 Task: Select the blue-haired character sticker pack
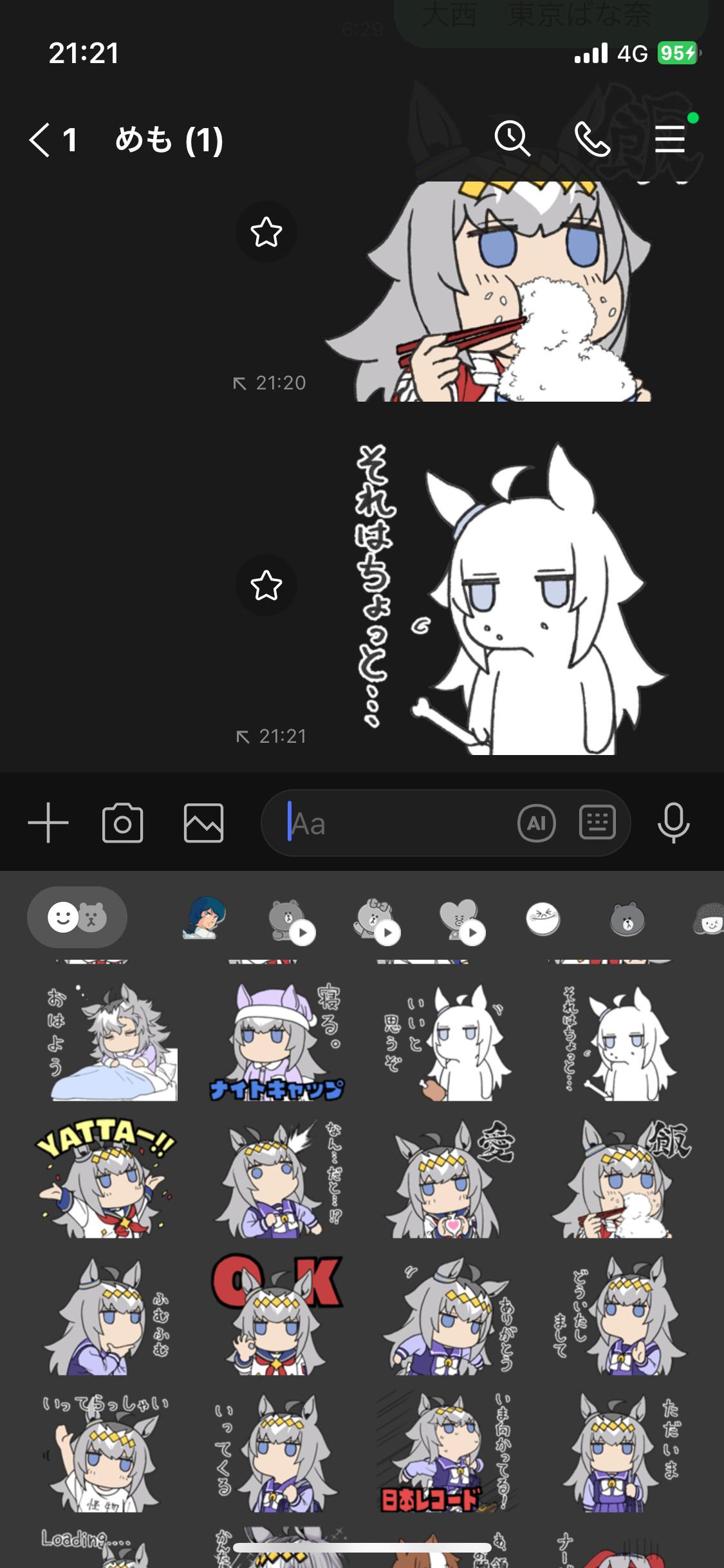[203, 919]
